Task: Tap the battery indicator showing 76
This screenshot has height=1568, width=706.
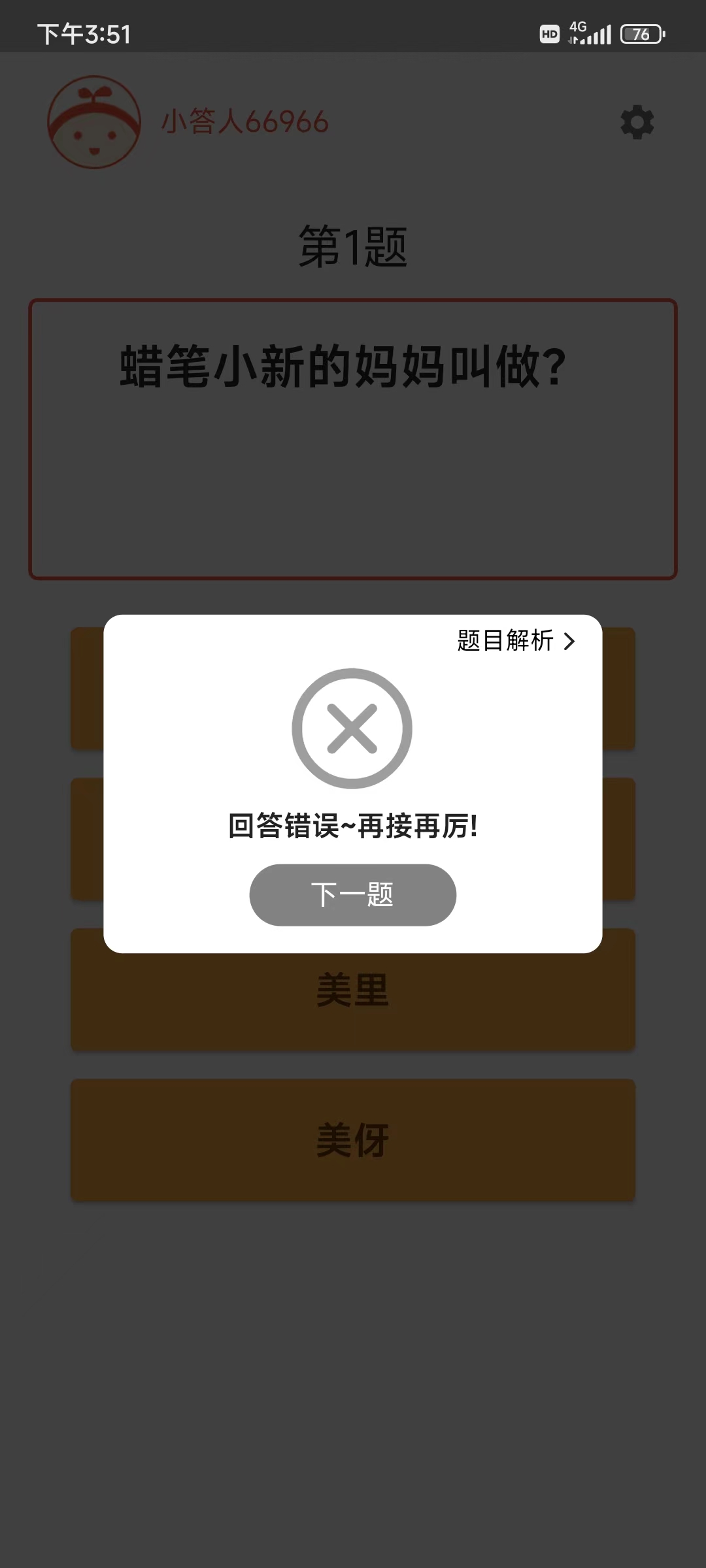Action: point(641,34)
